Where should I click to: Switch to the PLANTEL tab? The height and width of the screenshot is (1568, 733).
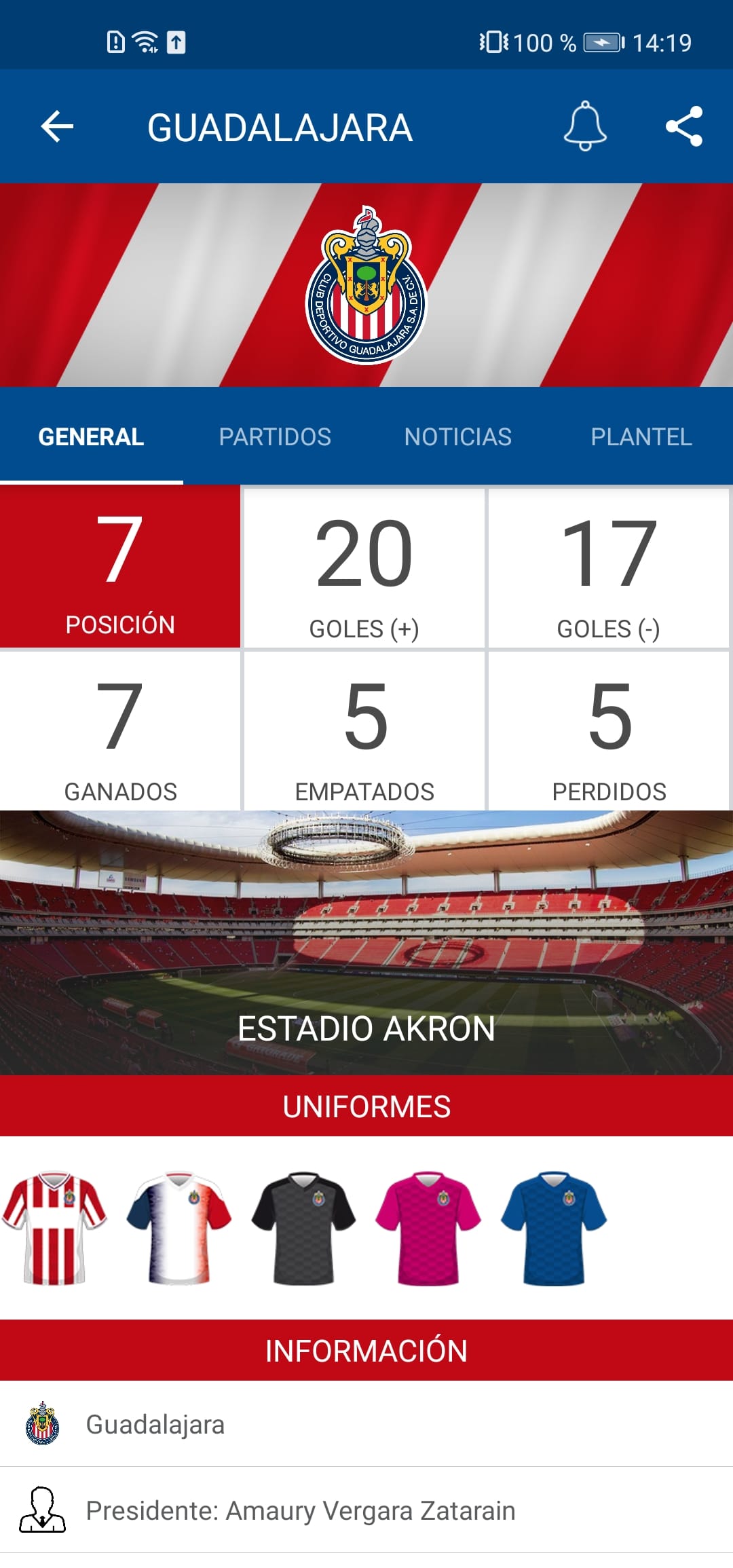[x=641, y=436]
